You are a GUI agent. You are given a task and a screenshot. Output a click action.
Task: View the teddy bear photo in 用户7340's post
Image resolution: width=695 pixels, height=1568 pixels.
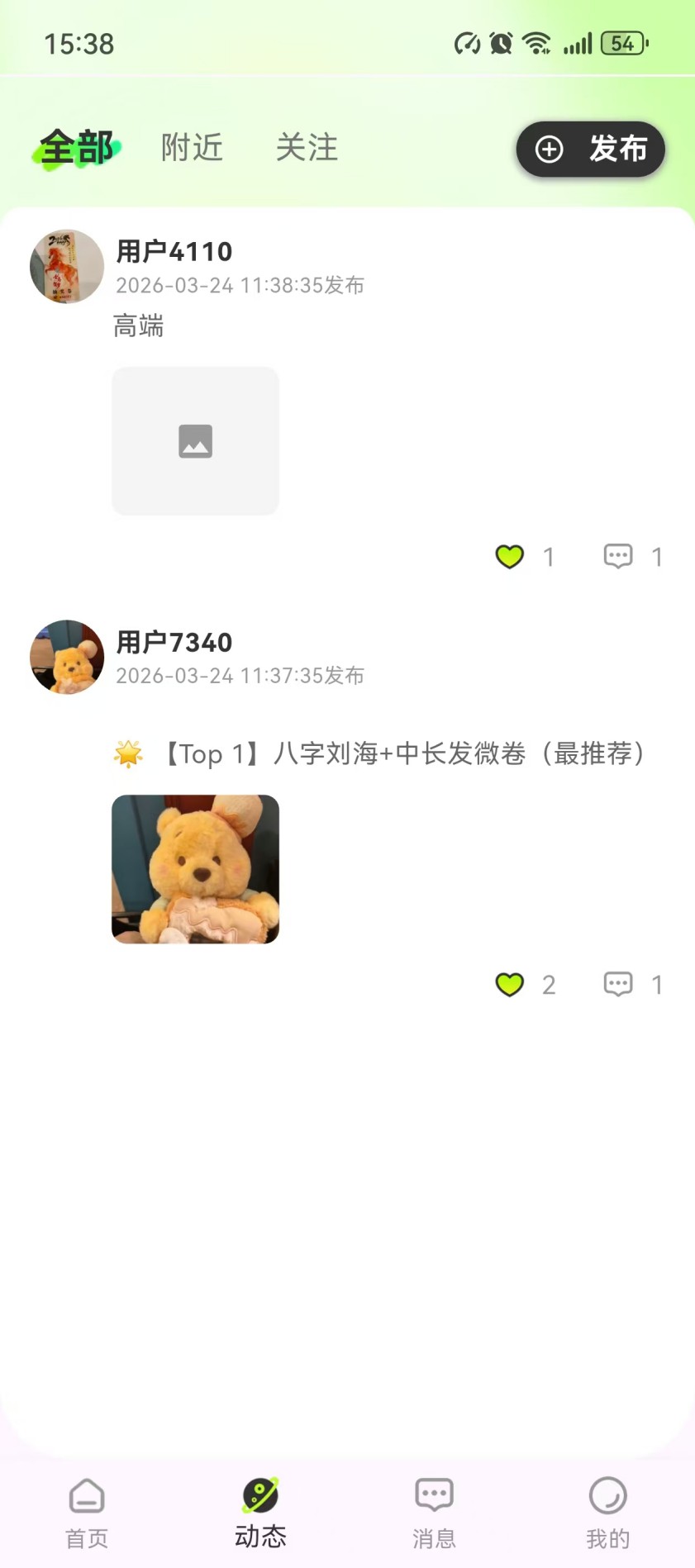point(195,868)
